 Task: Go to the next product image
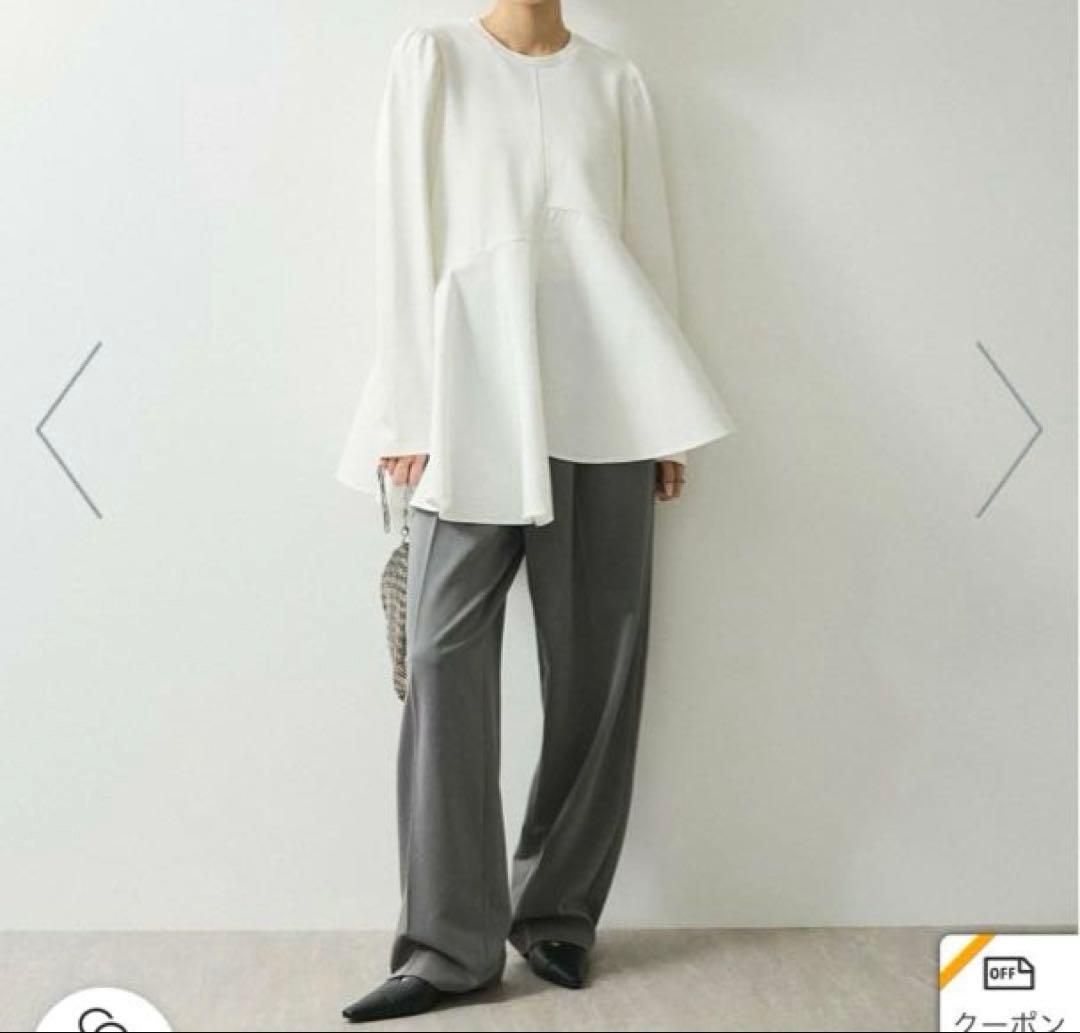click(1008, 430)
